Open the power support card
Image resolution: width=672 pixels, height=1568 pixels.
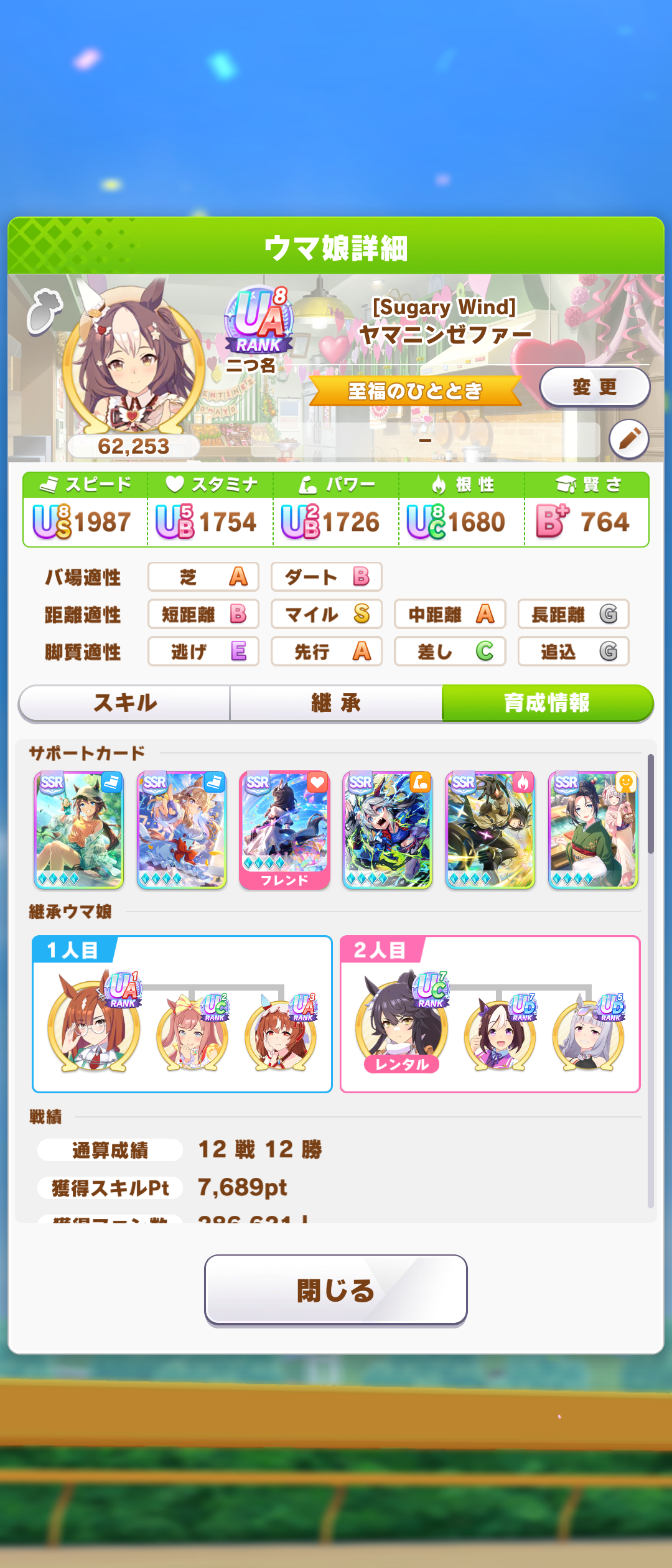387,830
